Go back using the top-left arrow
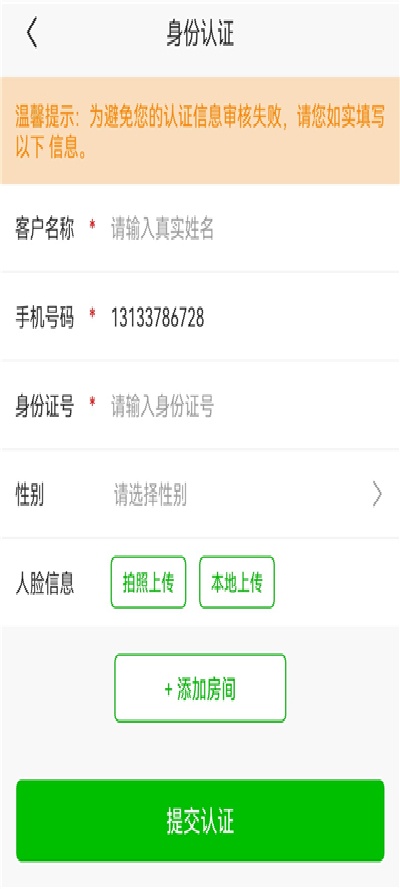This screenshot has width=400, height=889. point(32,32)
